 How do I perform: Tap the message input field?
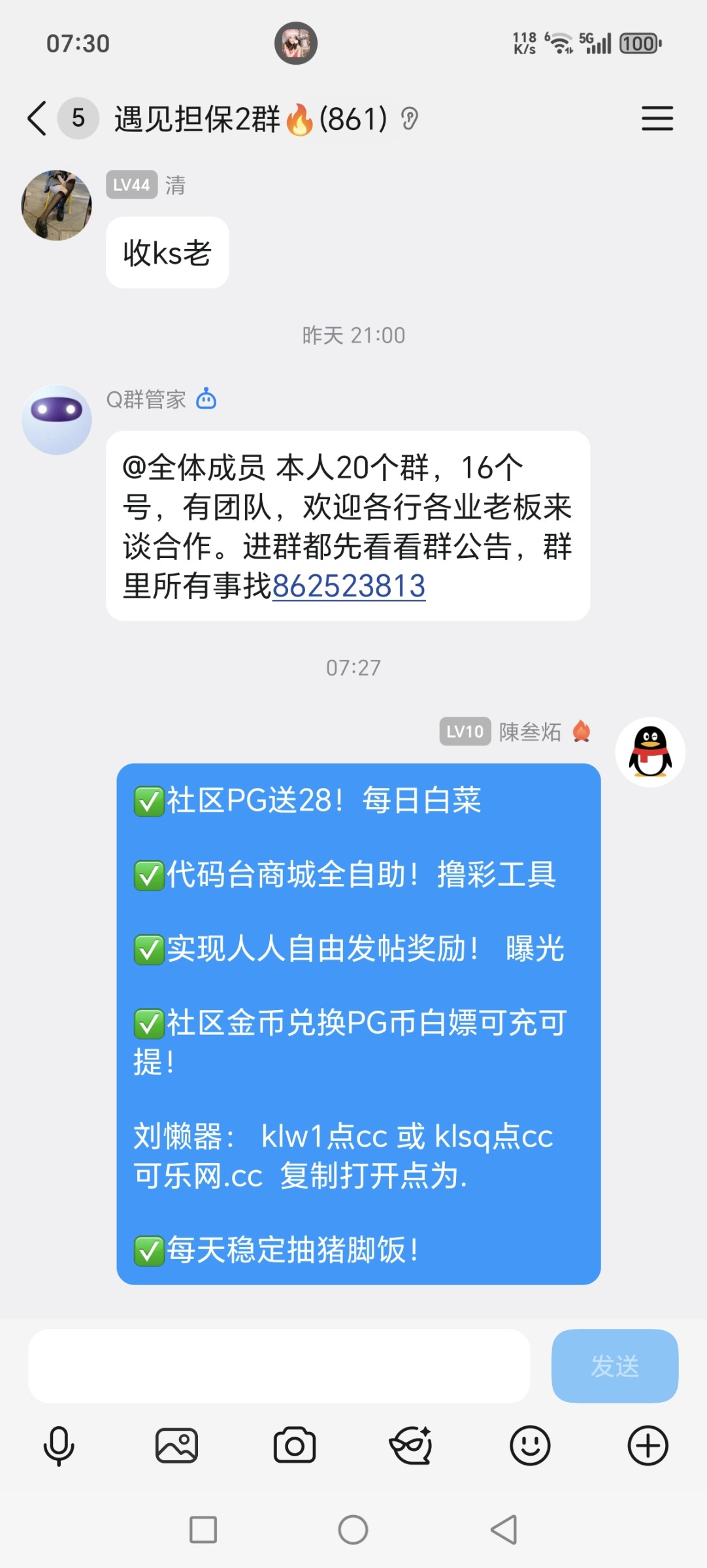click(281, 1367)
